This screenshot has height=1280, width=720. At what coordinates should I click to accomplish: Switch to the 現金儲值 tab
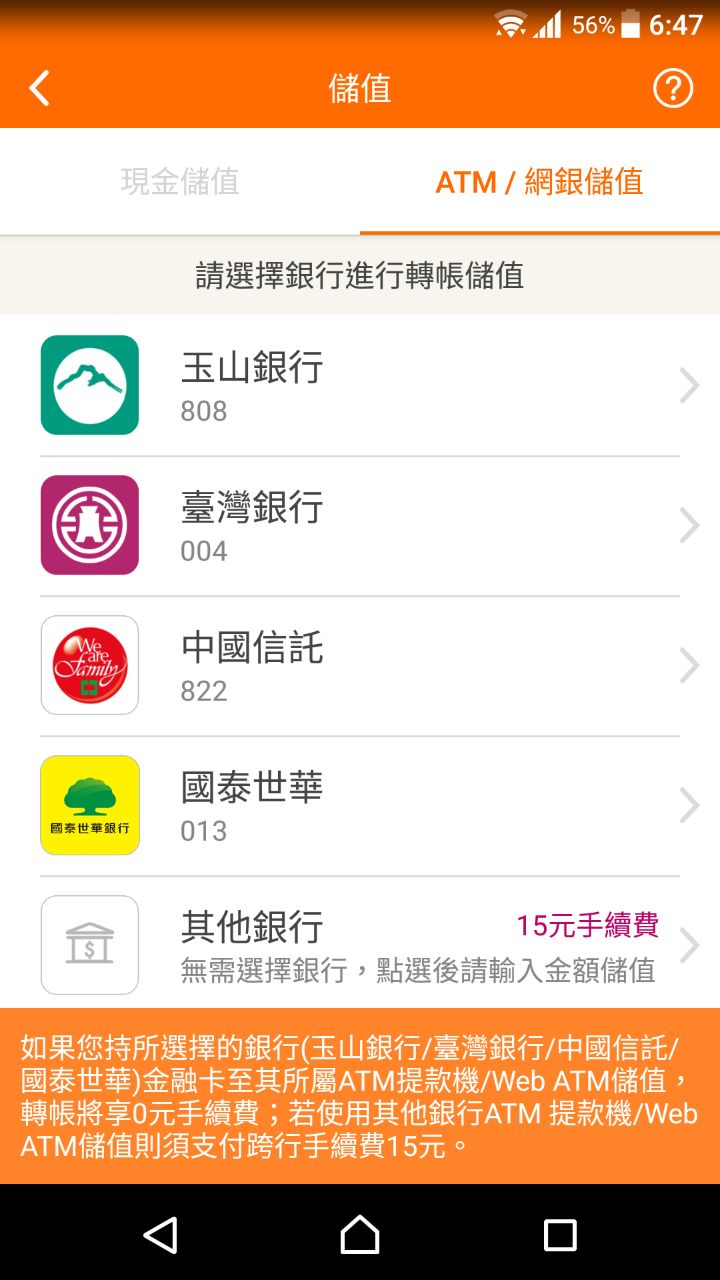(180, 182)
